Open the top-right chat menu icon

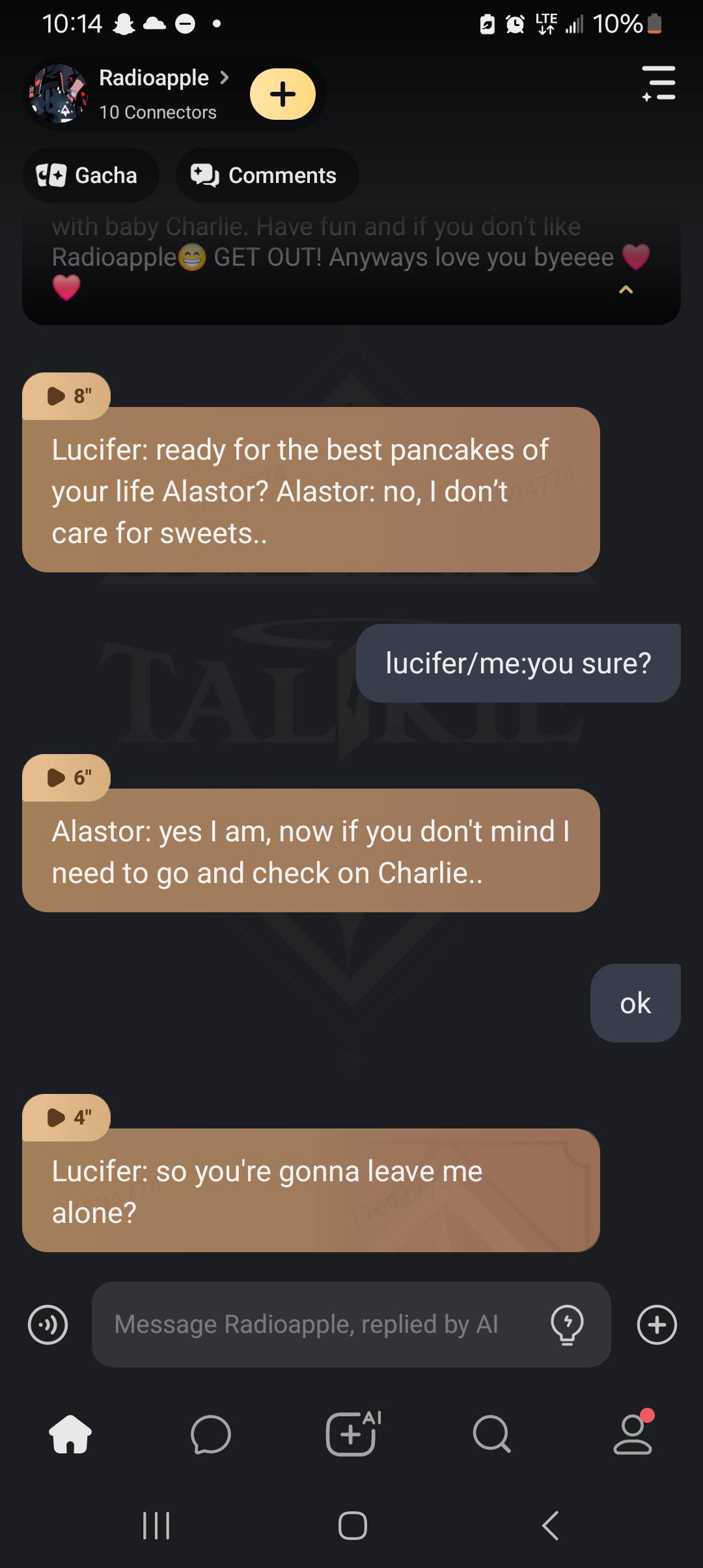coord(659,83)
